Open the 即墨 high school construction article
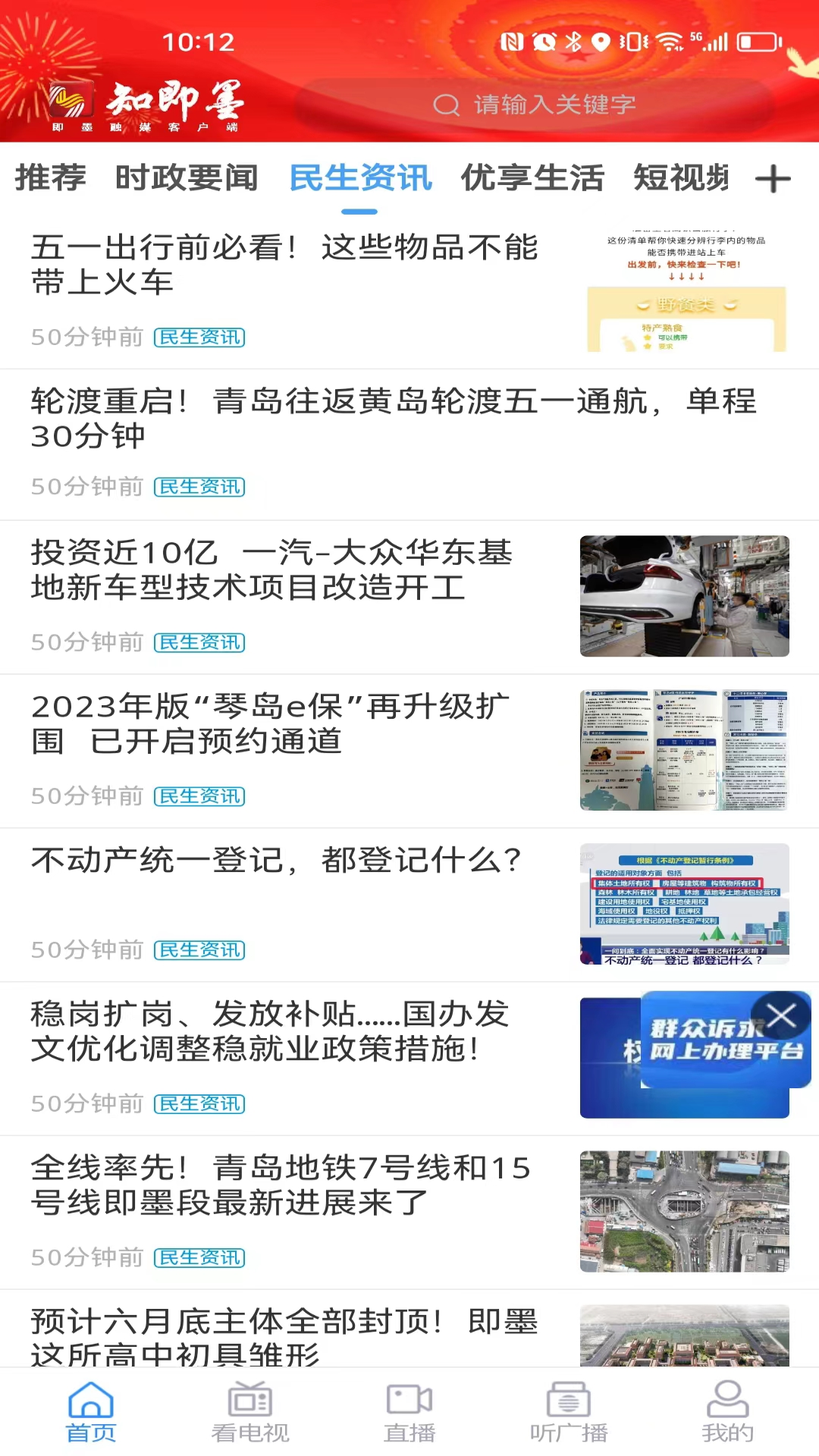 tap(284, 1335)
